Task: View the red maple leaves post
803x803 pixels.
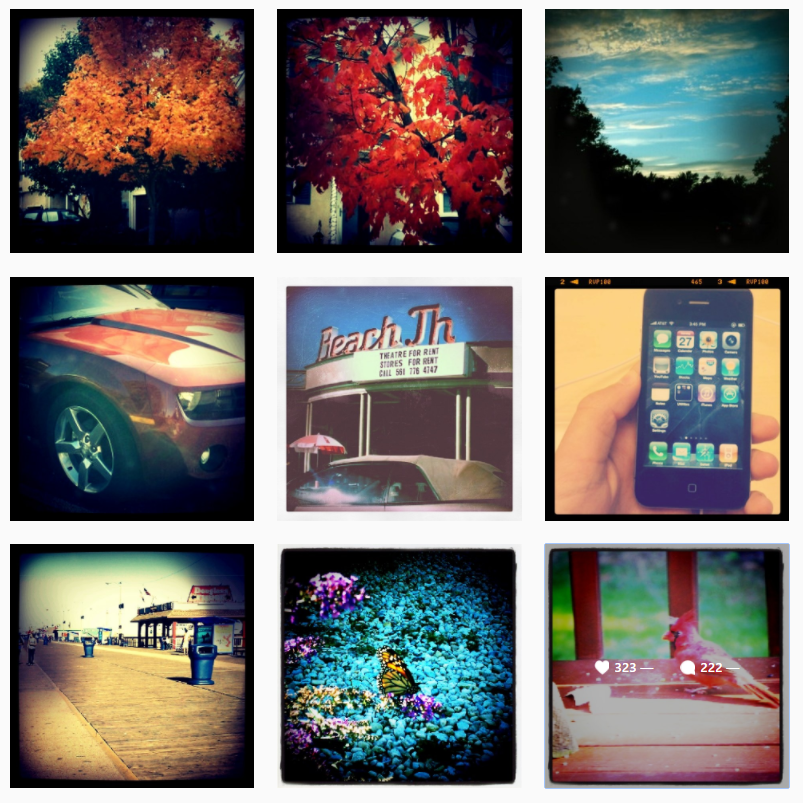Action: click(x=399, y=131)
